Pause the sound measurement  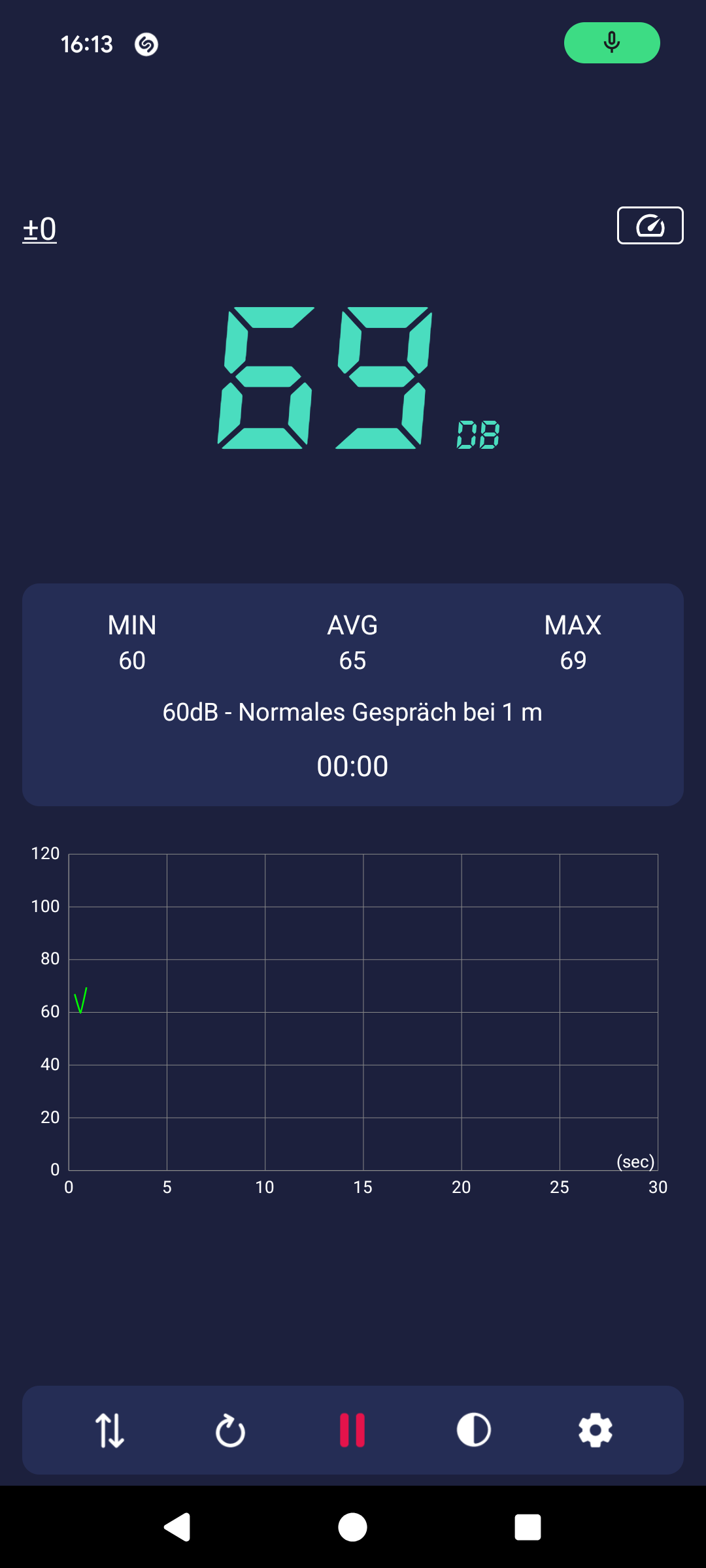tap(352, 1430)
